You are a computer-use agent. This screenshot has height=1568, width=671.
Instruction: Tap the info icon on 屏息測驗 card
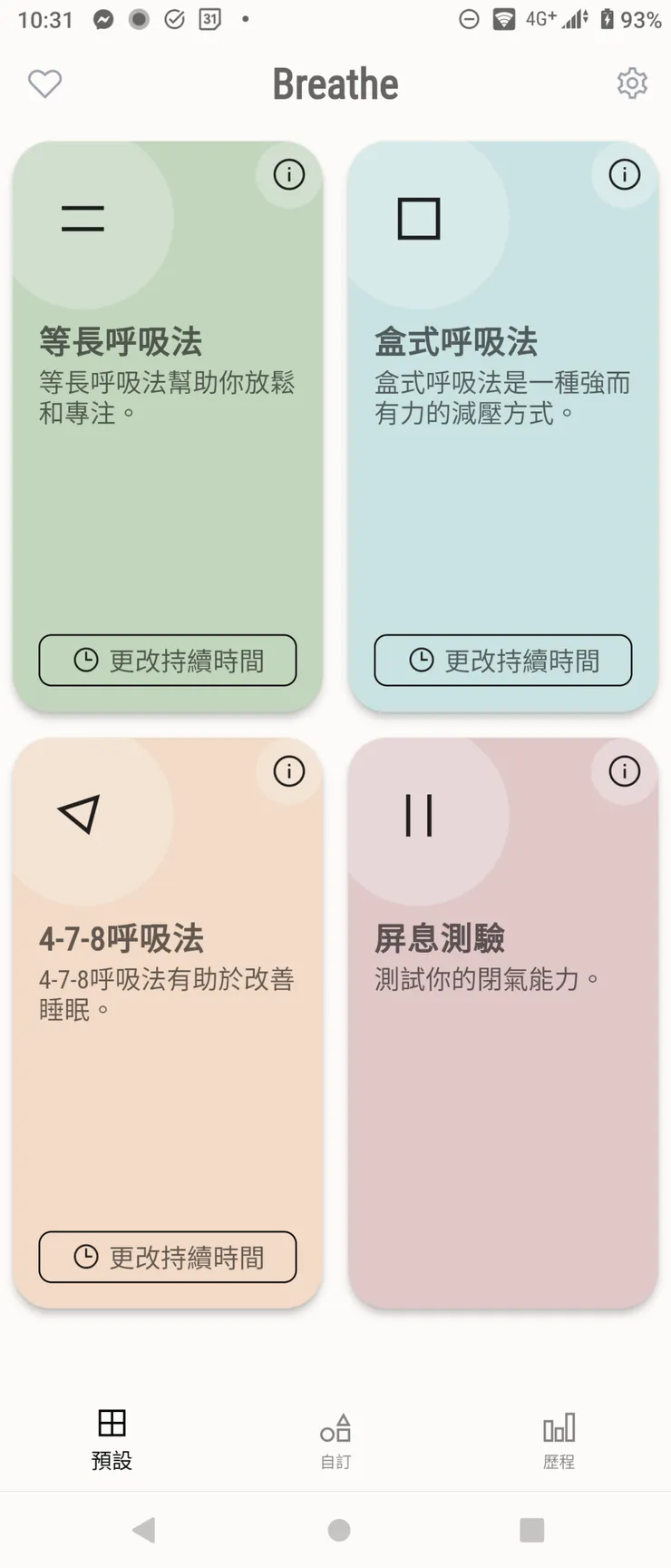(x=623, y=772)
